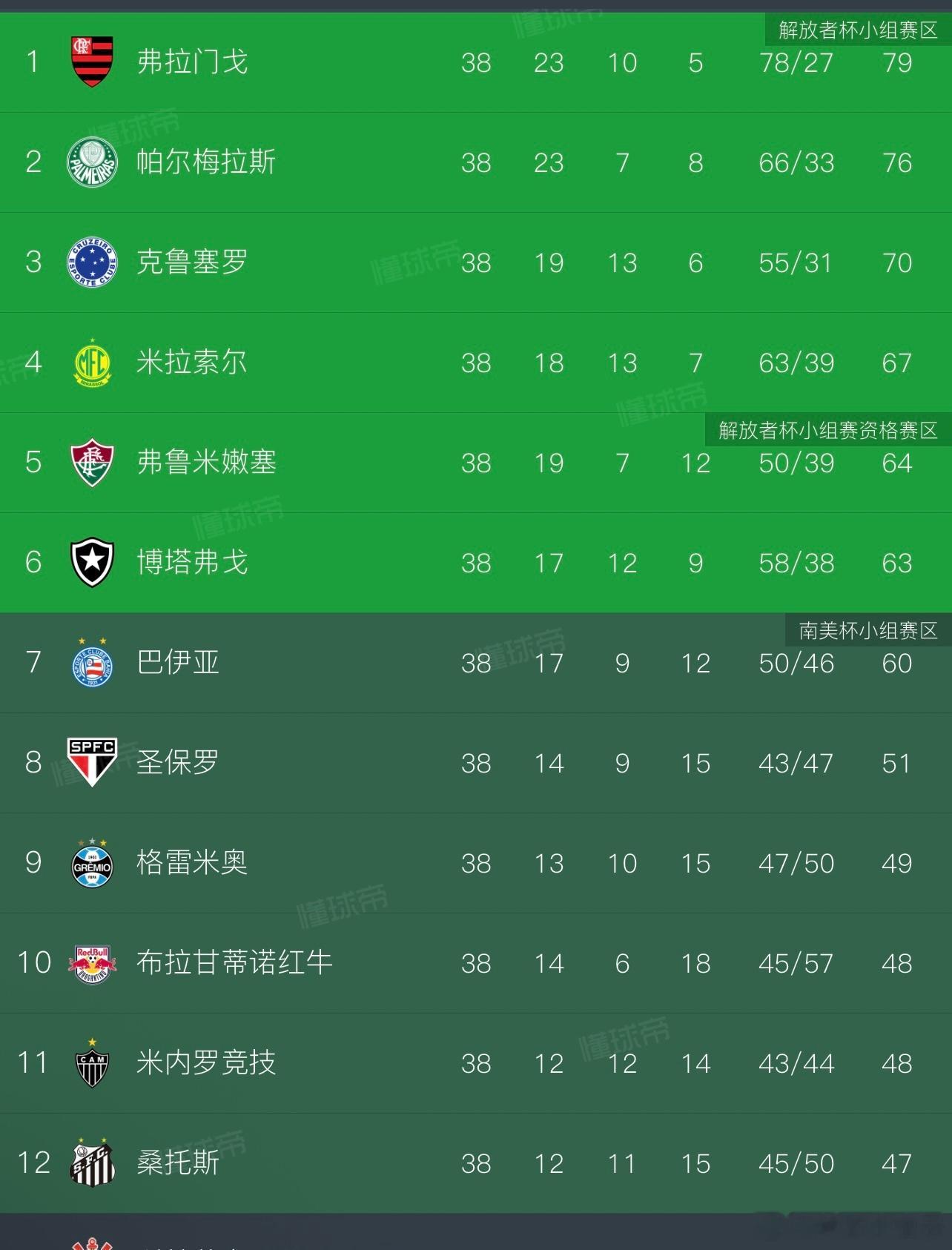Click the Palmeiras team badge
Screen dimensions: 952x1250
click(92, 162)
